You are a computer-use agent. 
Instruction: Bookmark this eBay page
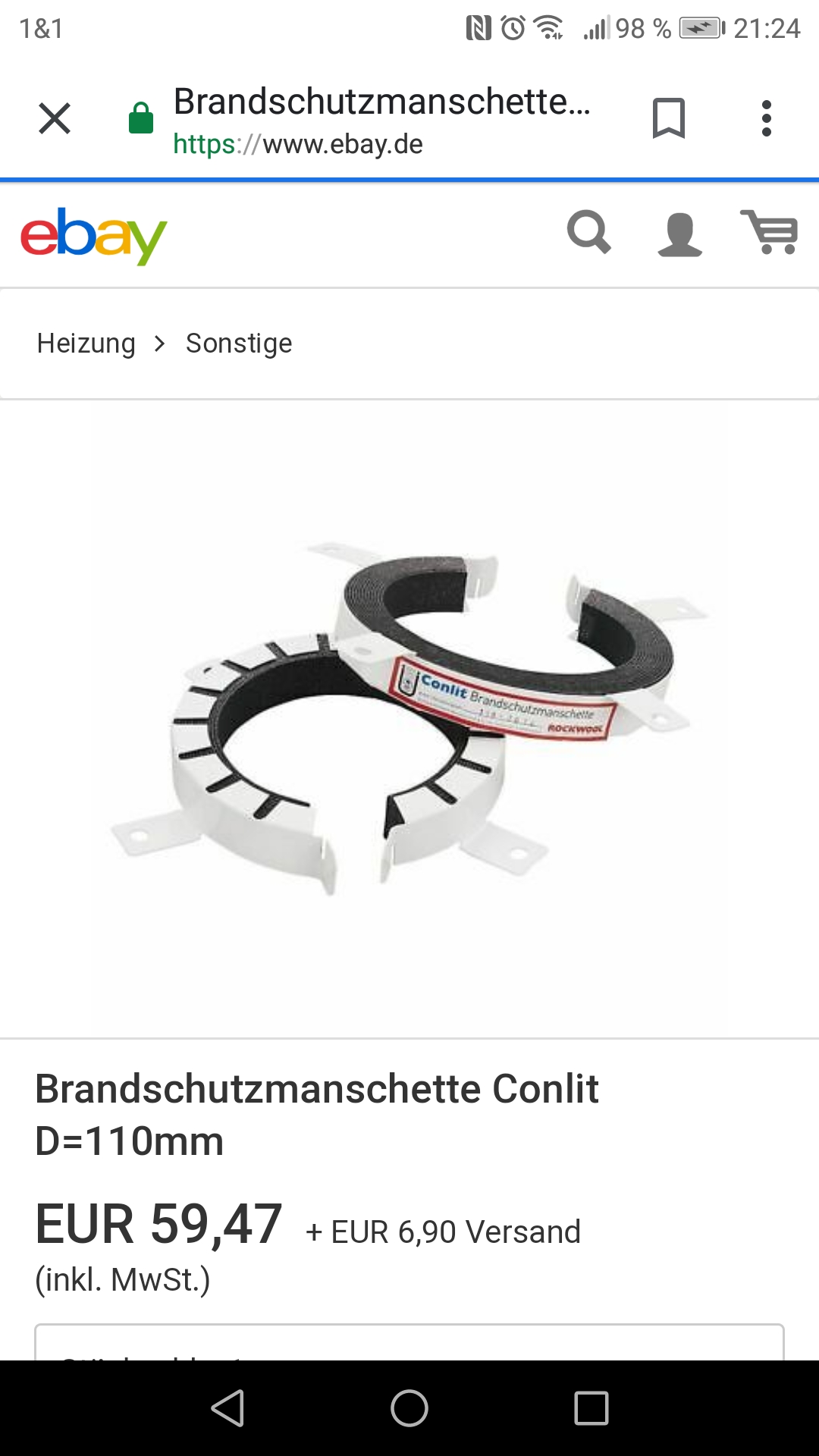pyautogui.click(x=668, y=119)
